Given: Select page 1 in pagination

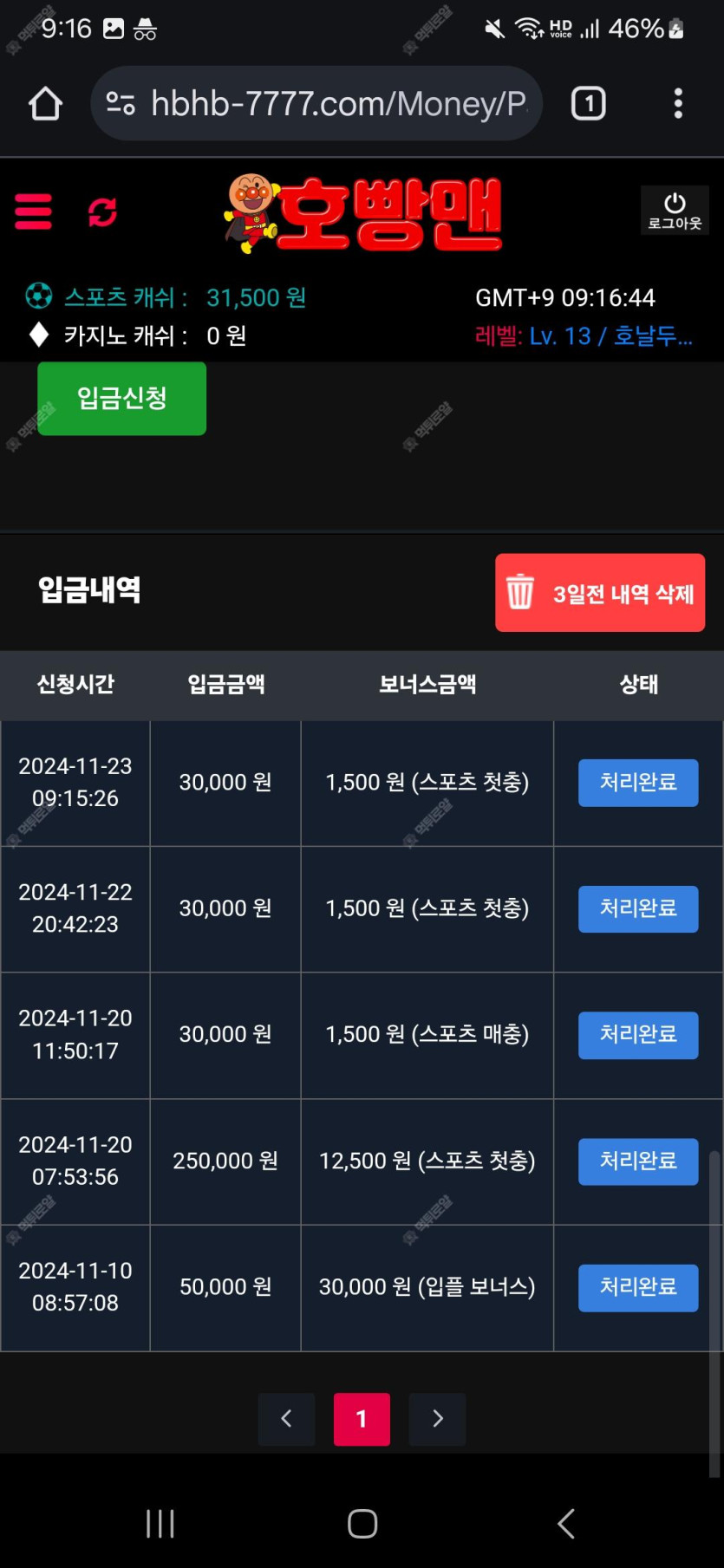Looking at the screenshot, I should tap(362, 1419).
